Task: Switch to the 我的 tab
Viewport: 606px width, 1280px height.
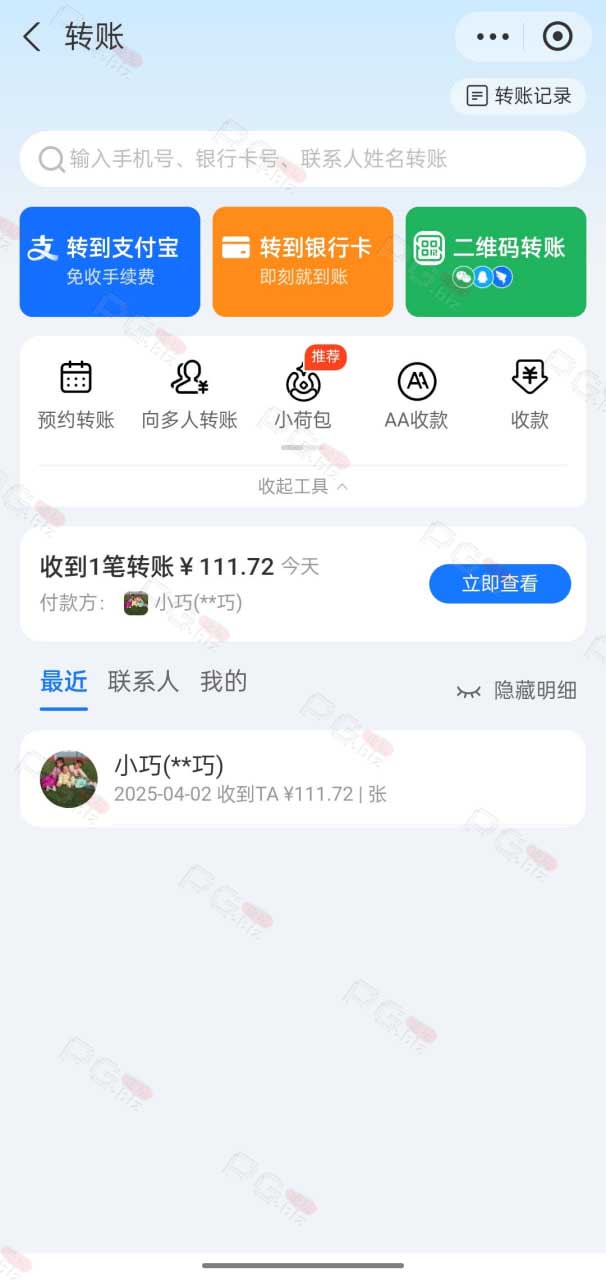Action: (x=223, y=682)
